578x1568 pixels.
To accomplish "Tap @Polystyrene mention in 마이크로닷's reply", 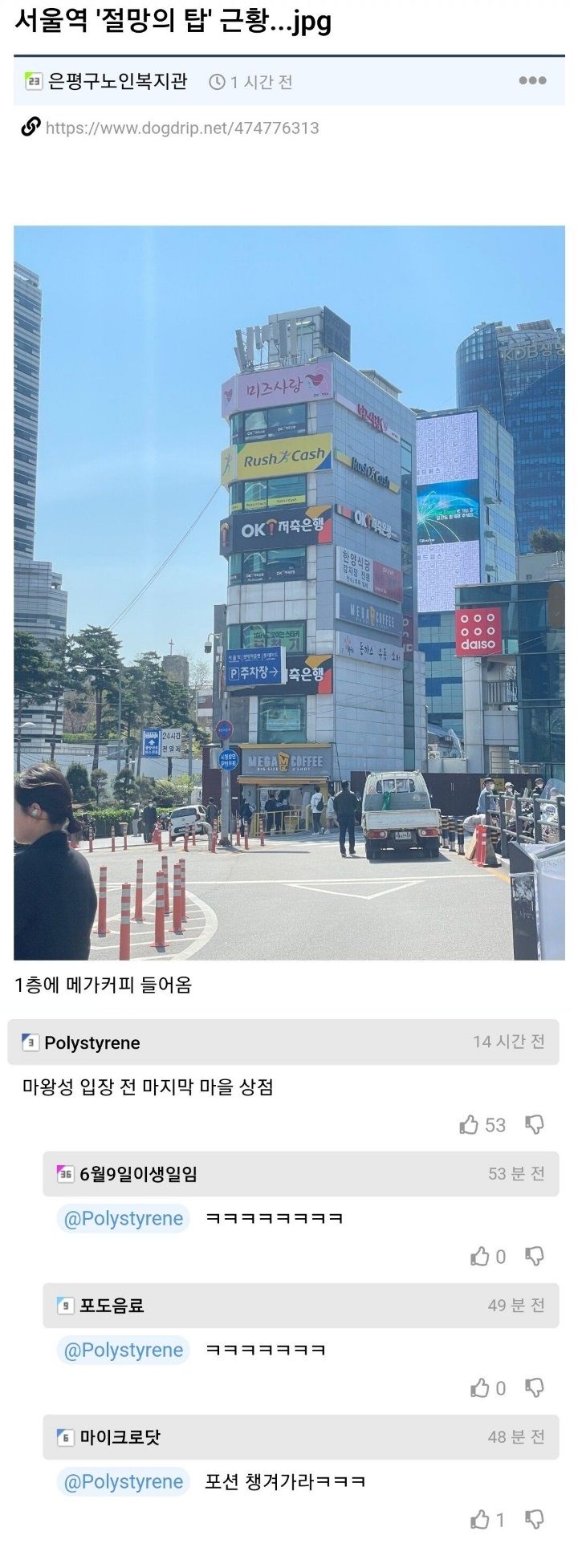I will tap(124, 1481).
